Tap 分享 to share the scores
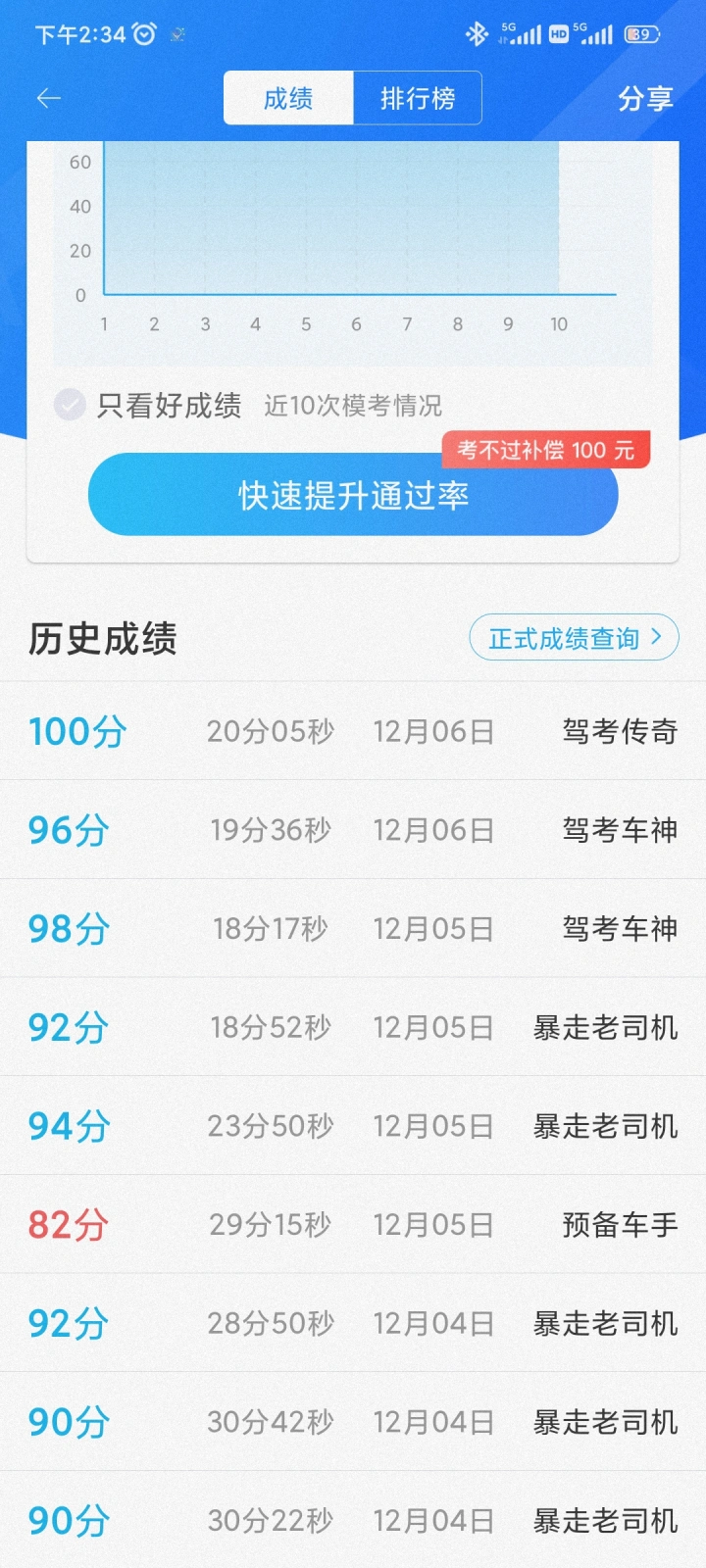Screen dimensions: 706x1568 coord(645,98)
